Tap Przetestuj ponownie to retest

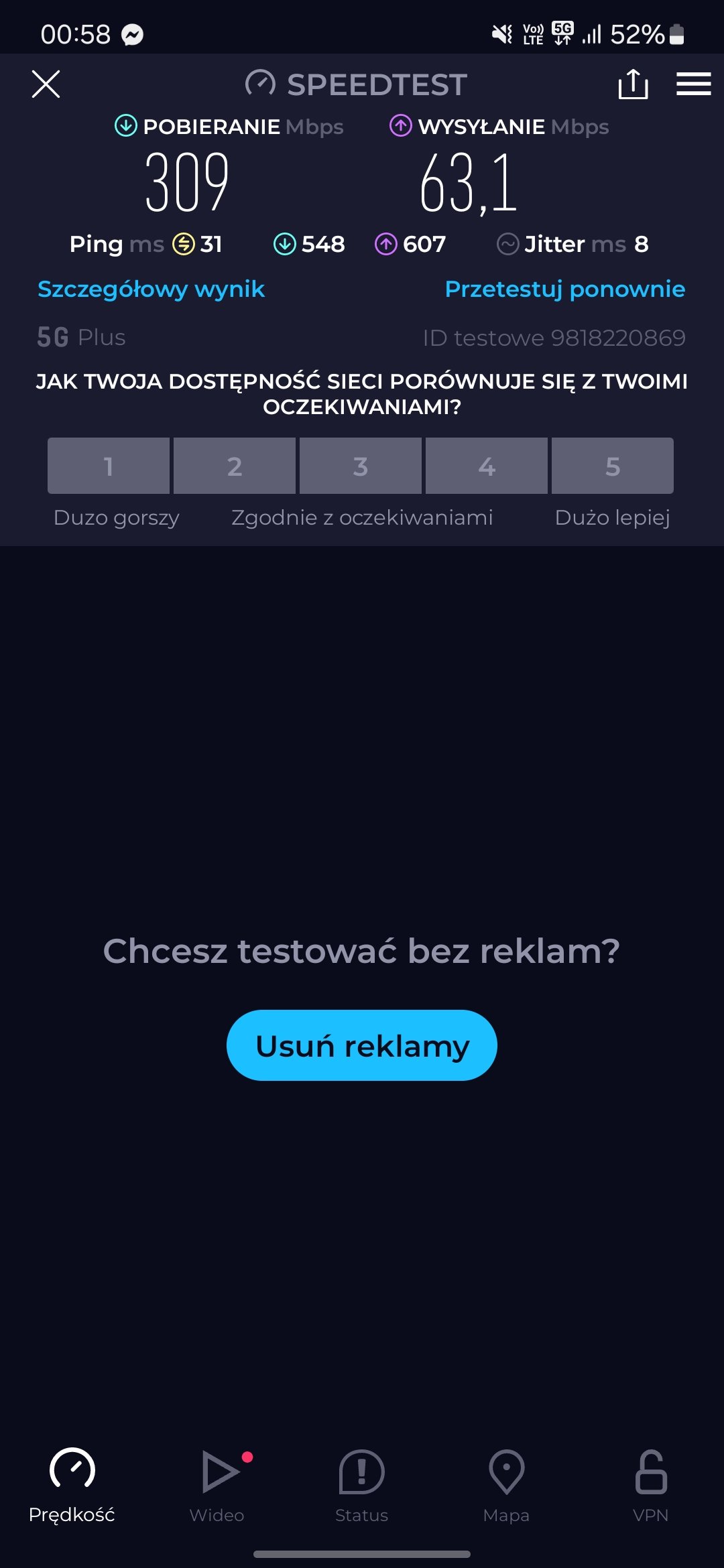pos(564,289)
